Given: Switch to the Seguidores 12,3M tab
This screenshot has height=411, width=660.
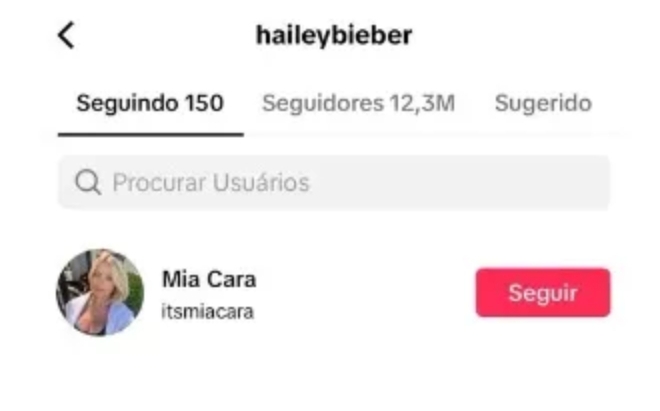Looking at the screenshot, I should pos(358,103).
